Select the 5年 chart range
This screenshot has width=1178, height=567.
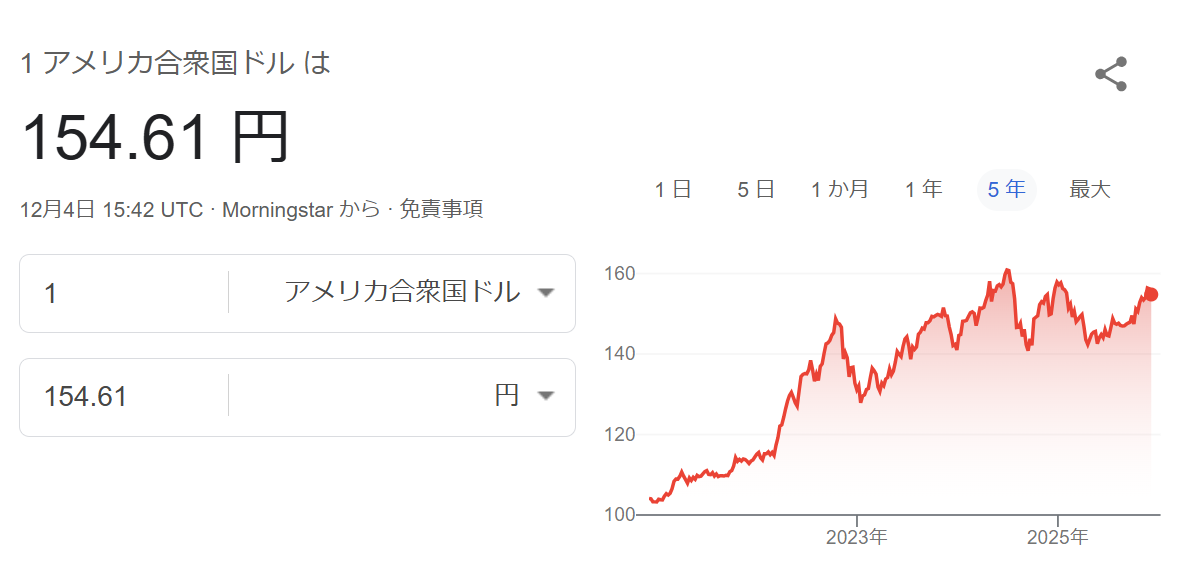point(1007,190)
